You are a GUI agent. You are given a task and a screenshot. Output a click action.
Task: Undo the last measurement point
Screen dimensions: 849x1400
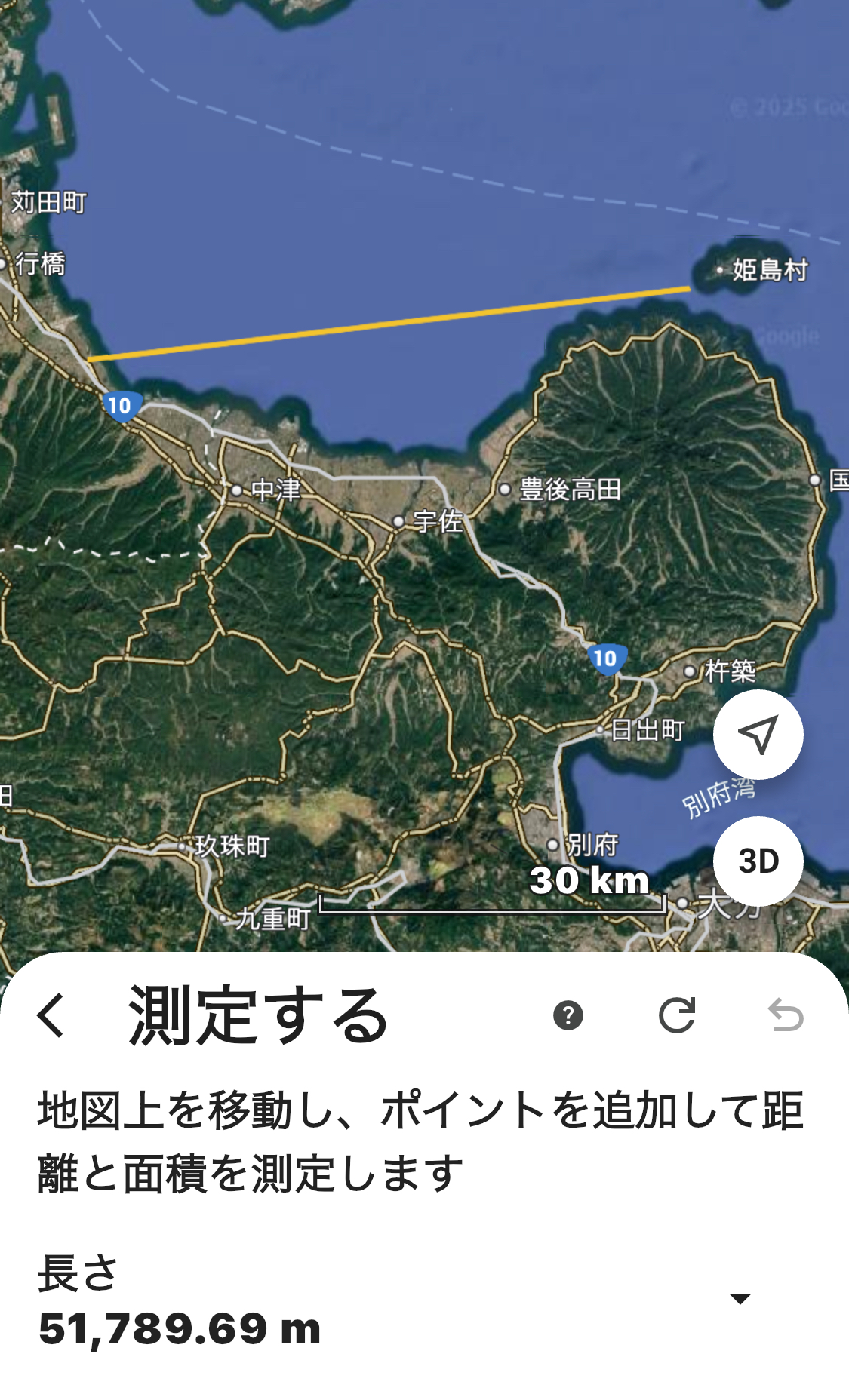(786, 1015)
